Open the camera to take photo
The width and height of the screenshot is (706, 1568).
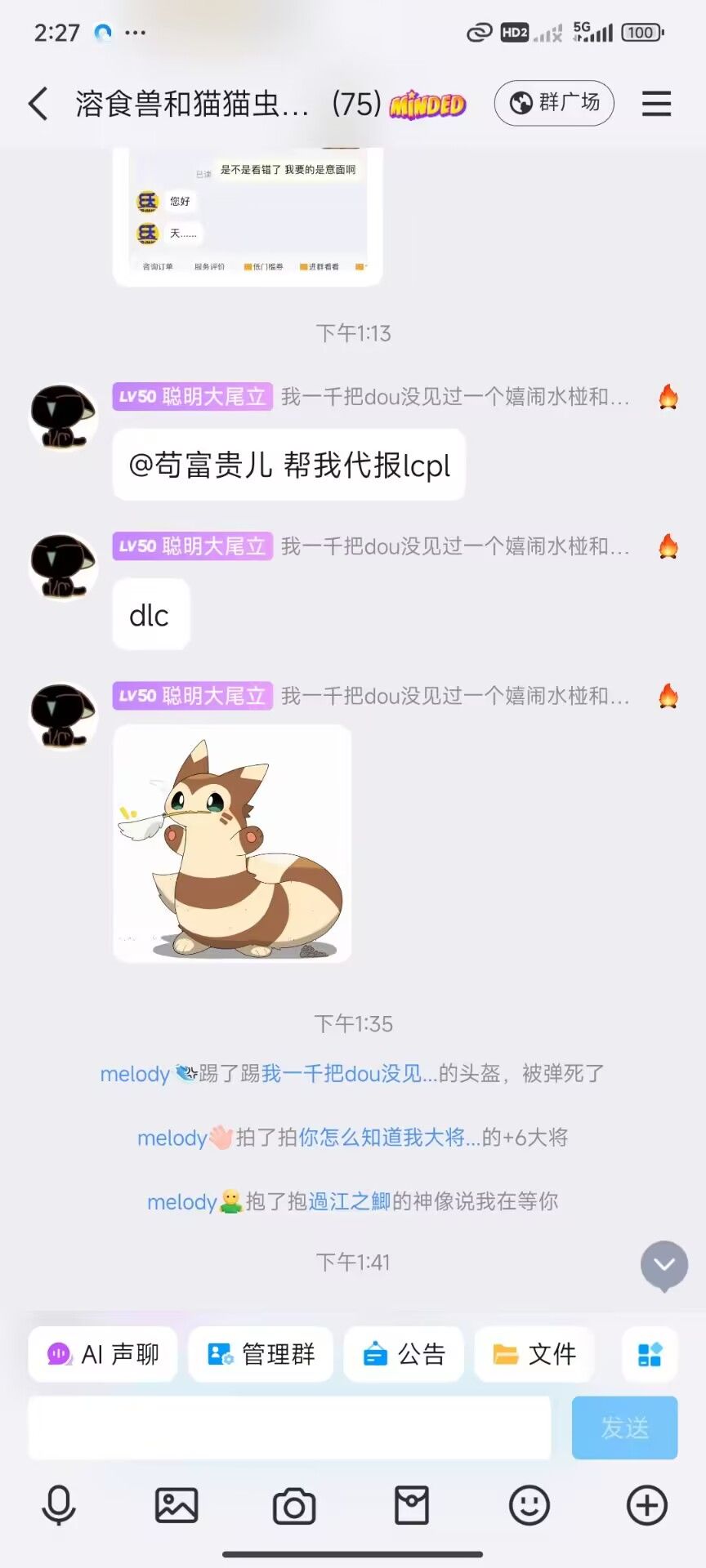click(x=294, y=1505)
